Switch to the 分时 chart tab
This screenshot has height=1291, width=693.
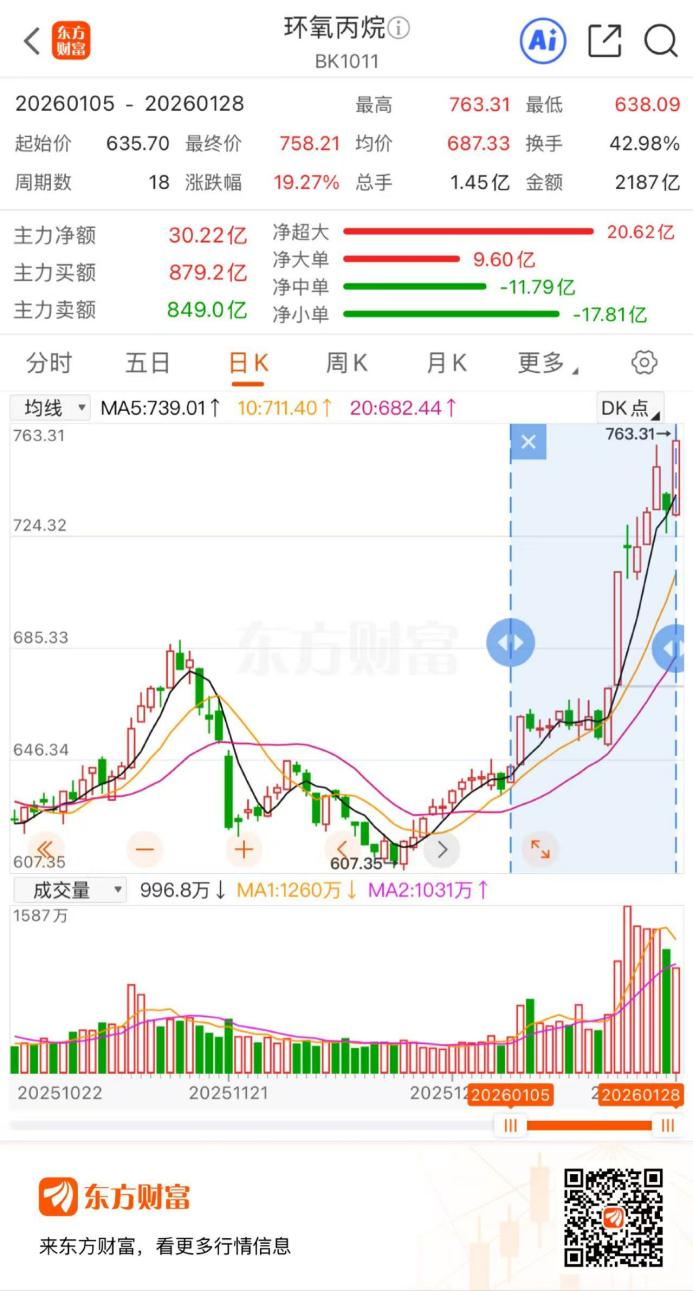point(49,363)
